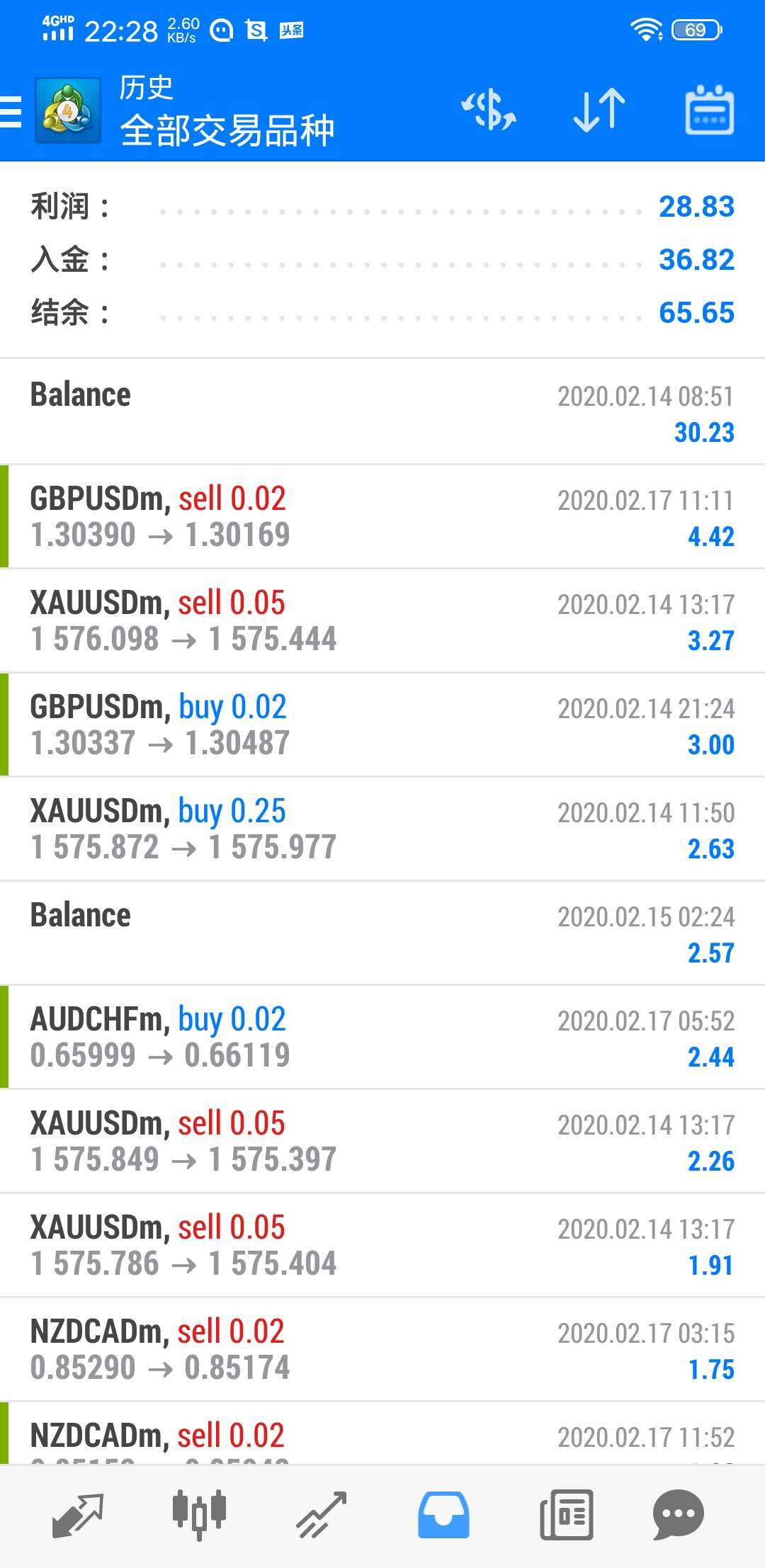Viewport: 765px width, 1568px height.
Task: Switch to the Quotes tab
Action: [x=78, y=1514]
